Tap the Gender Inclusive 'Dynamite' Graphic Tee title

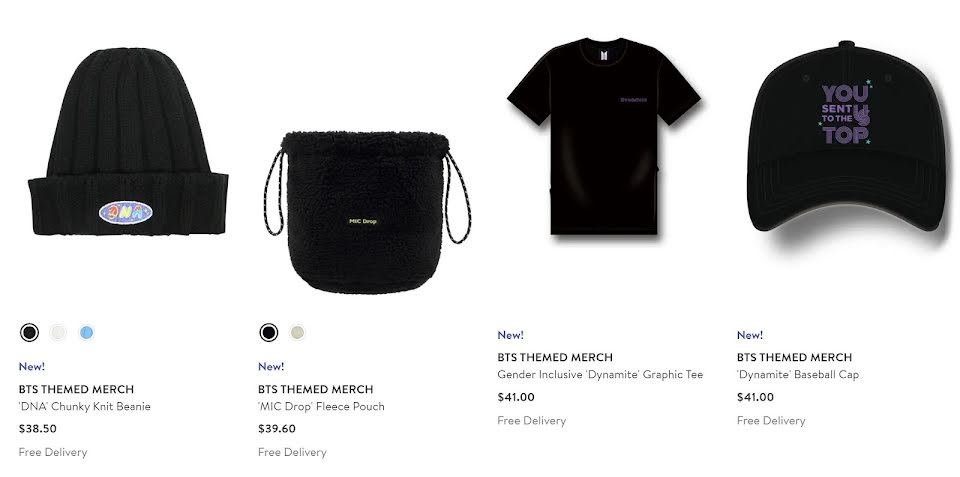click(600, 374)
